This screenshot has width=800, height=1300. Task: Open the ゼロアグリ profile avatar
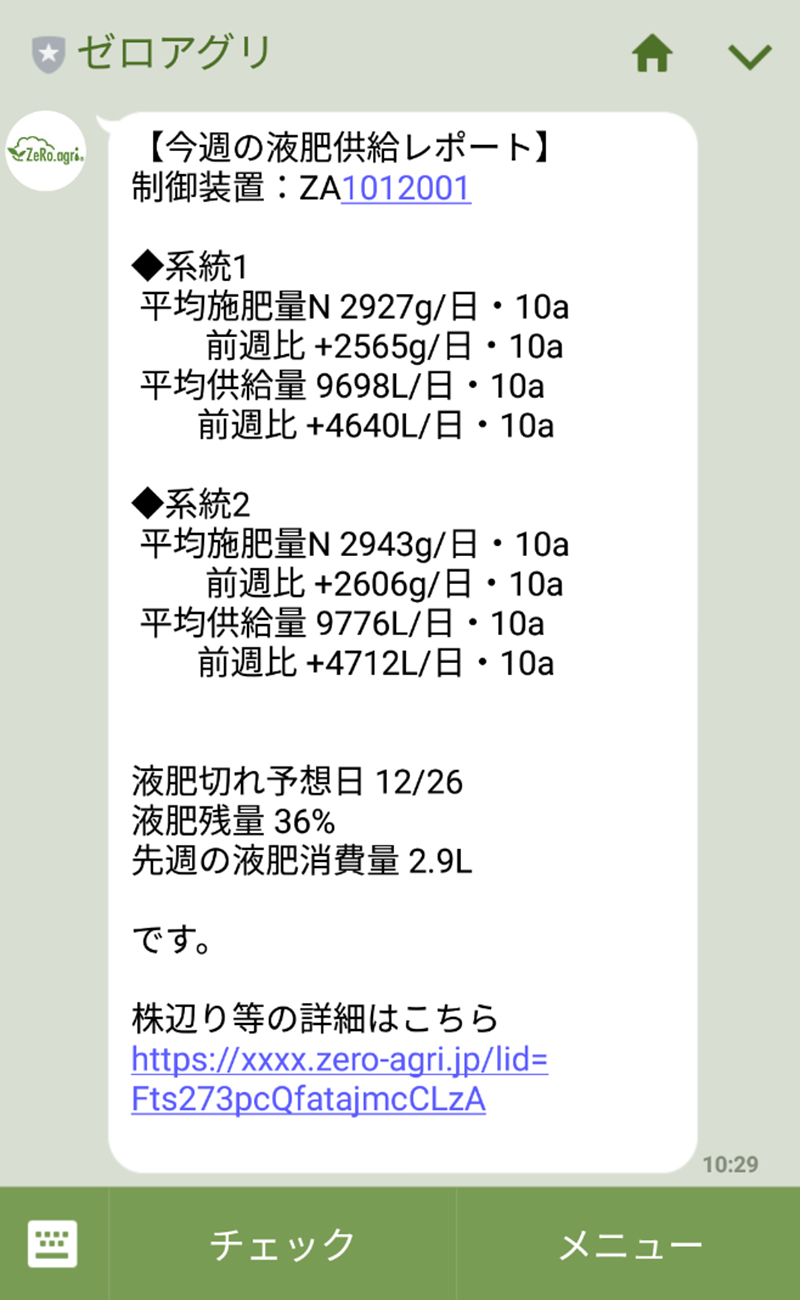coord(48,152)
